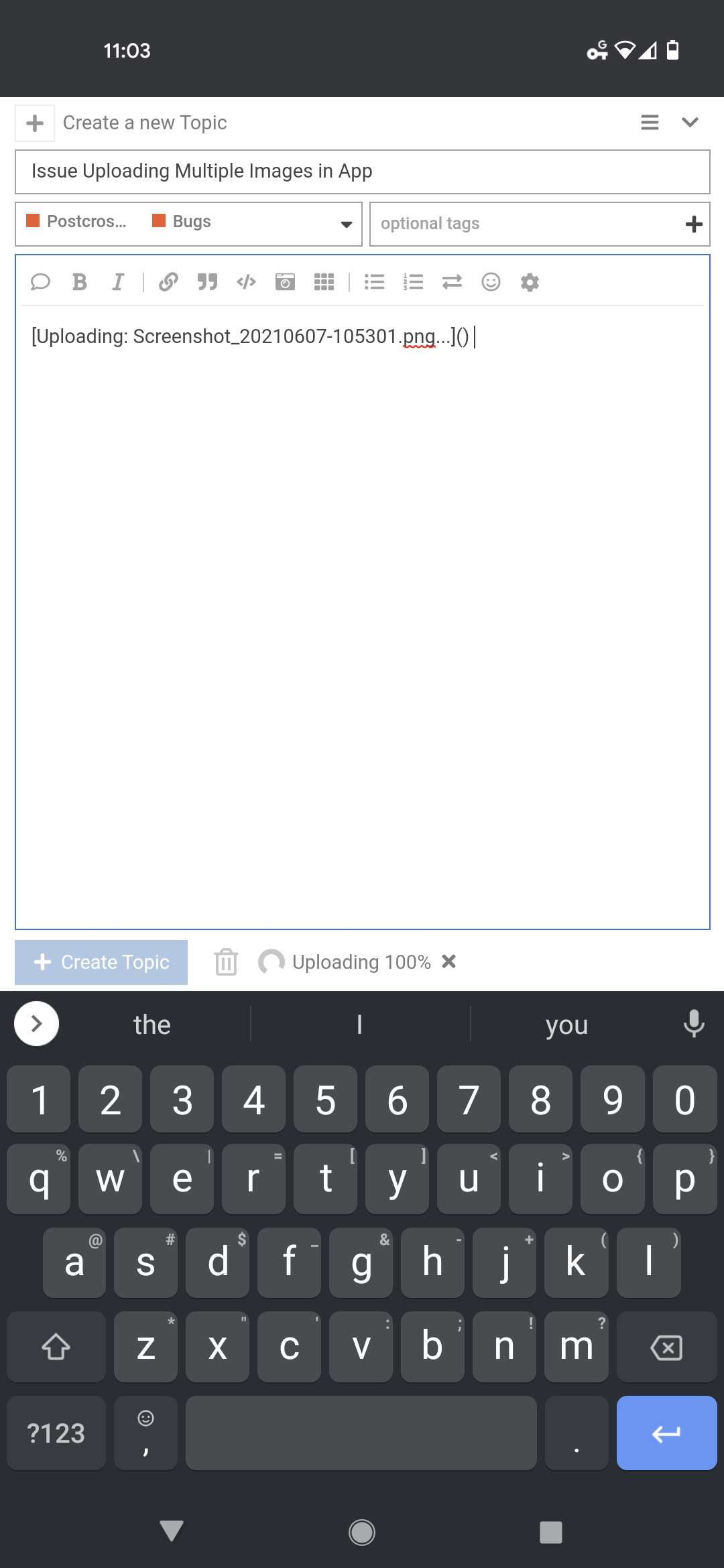Tap the Bold formatting button
The height and width of the screenshot is (1568, 724).
pos(80,282)
